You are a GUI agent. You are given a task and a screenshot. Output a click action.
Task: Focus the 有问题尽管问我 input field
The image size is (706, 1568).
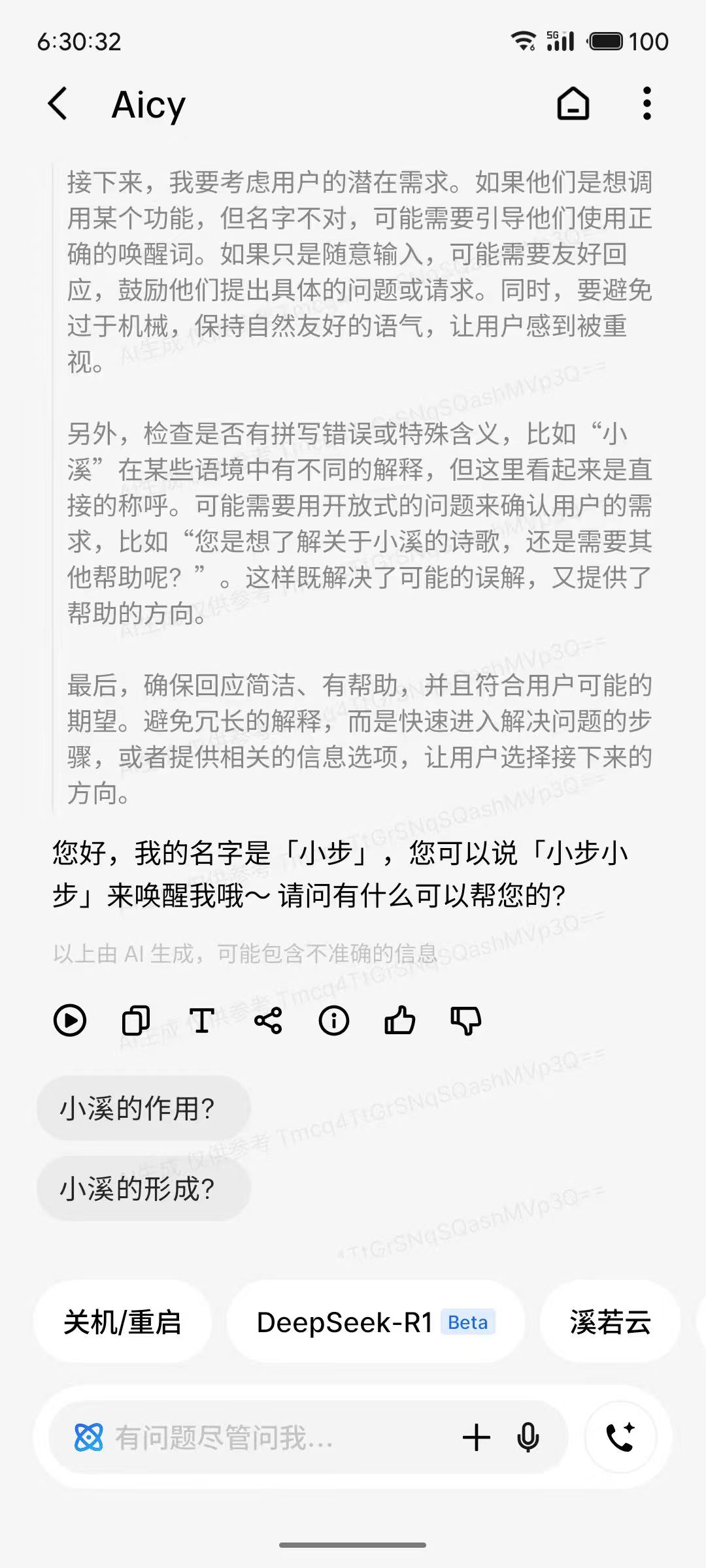coord(261,1437)
